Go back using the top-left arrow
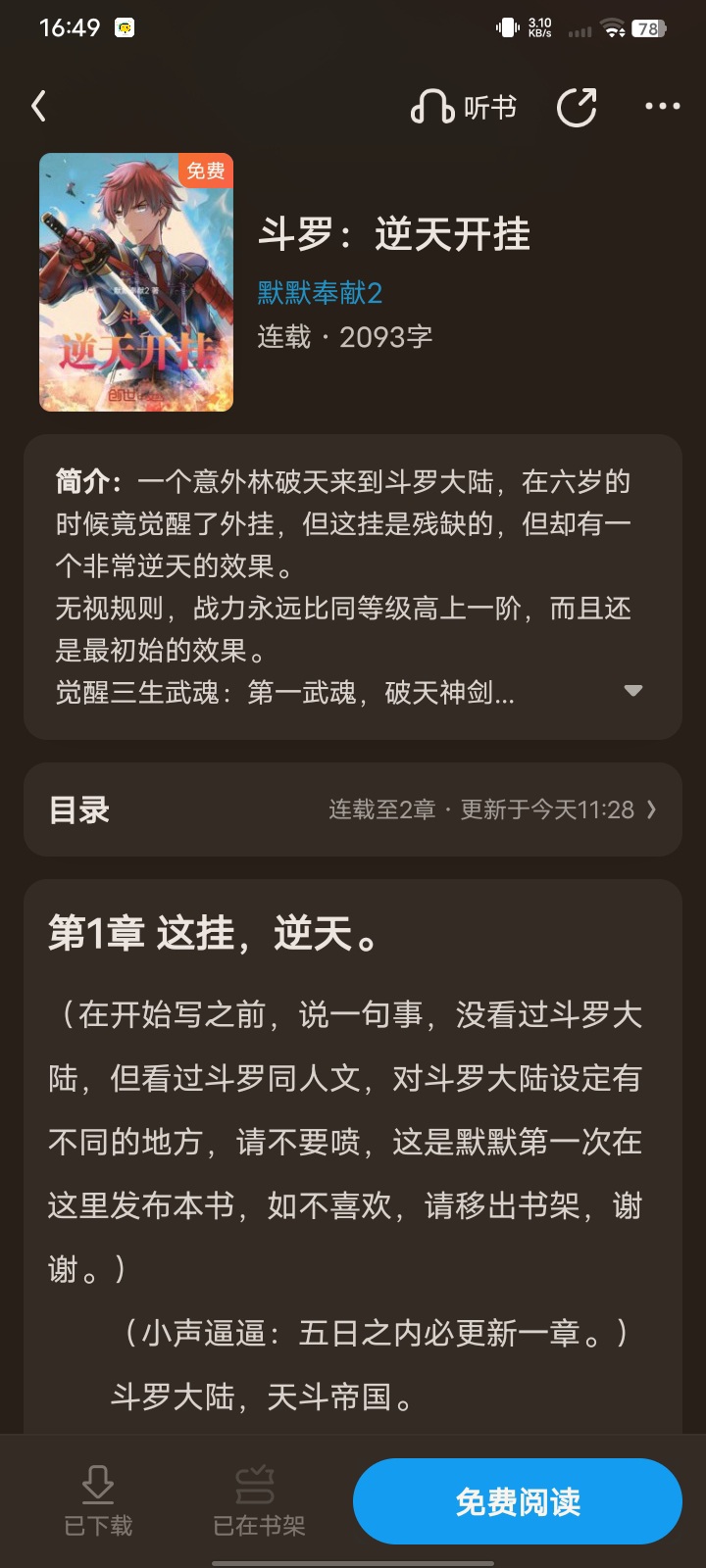Screen dimensions: 706x1568 tap(39, 106)
